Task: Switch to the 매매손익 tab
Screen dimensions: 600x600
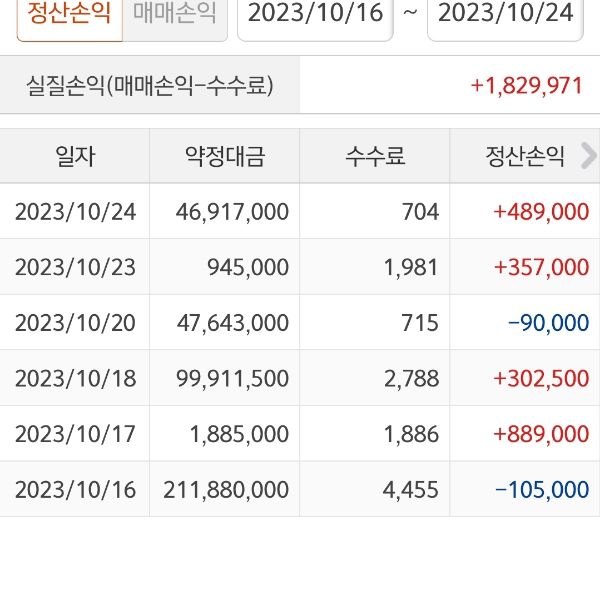Action: pyautogui.click(x=174, y=14)
